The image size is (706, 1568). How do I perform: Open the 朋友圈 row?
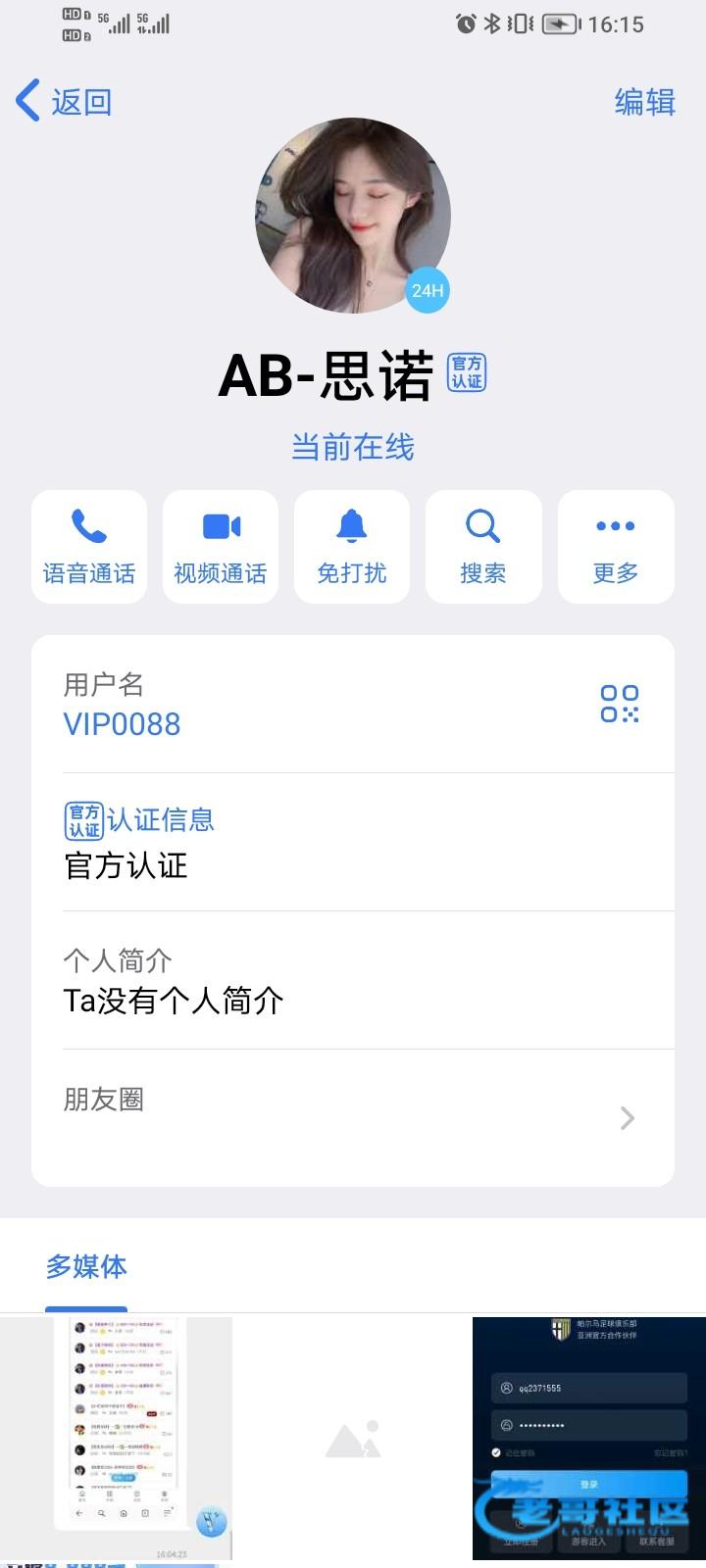353,1117
